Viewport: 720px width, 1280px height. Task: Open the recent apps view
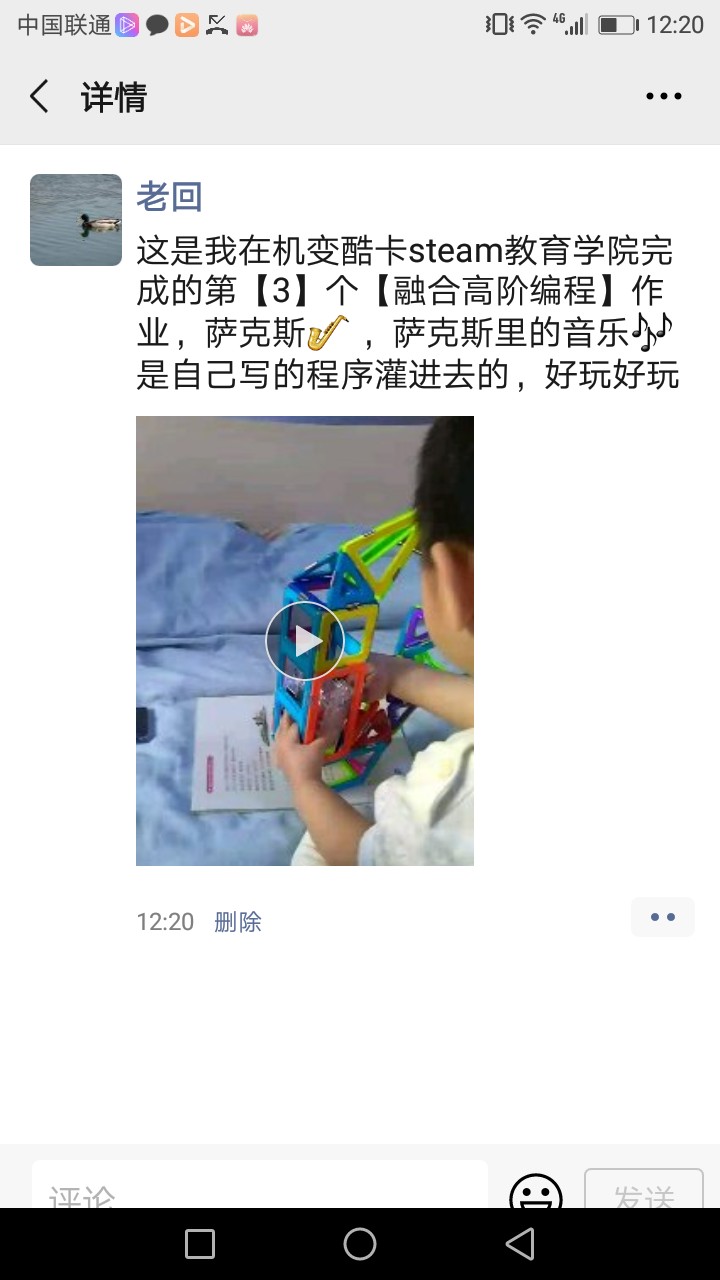point(200,1244)
